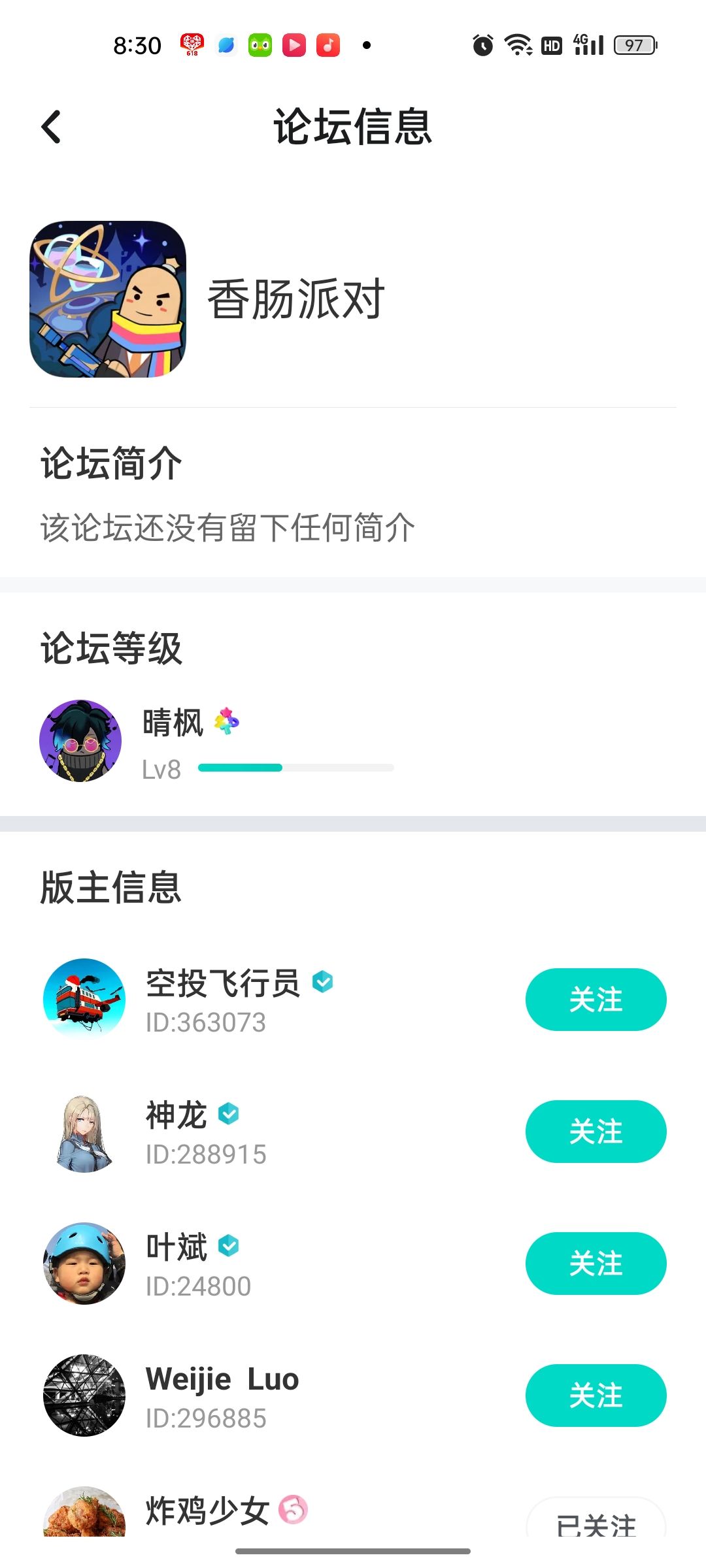
Task: Go back from the 论坛信息 page
Action: click(51, 127)
